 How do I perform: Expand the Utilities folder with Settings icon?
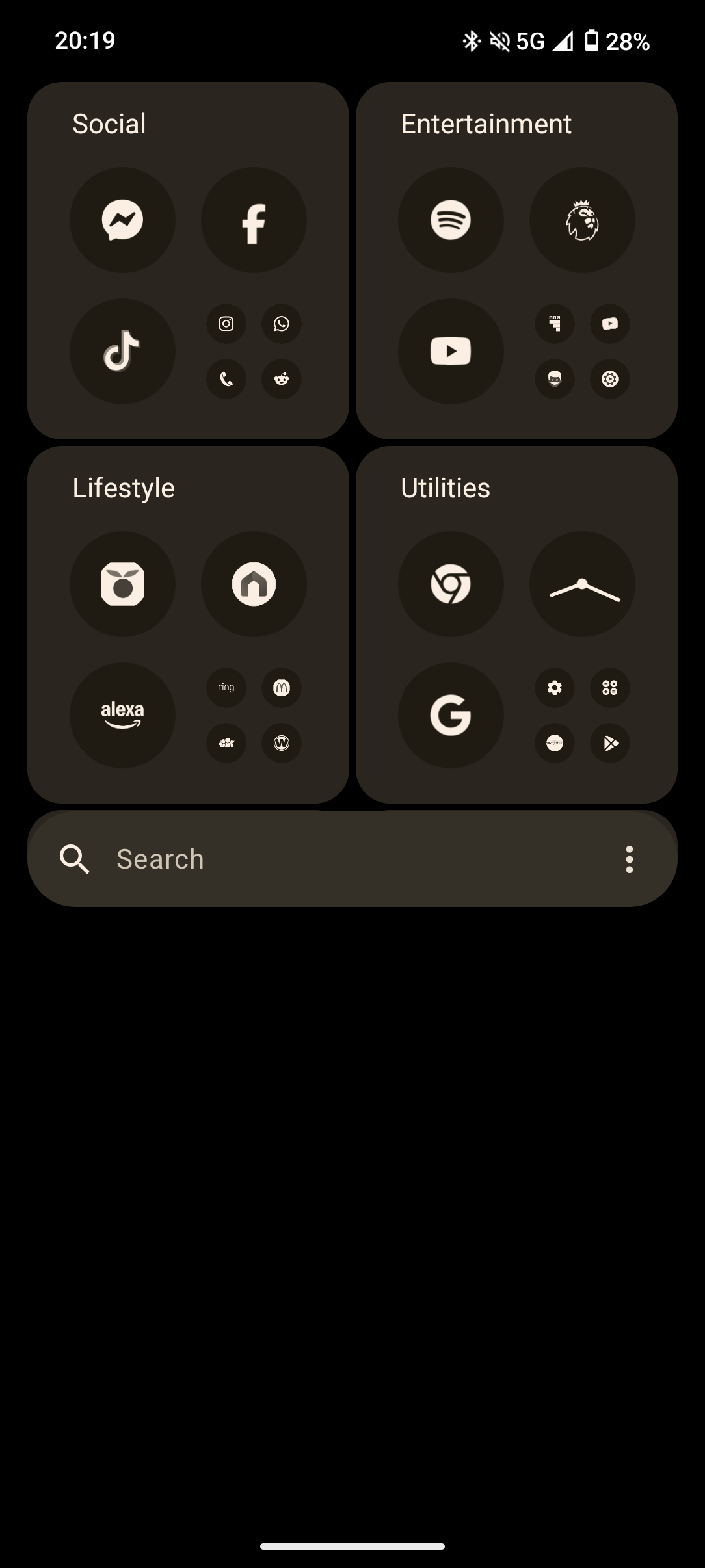582,715
